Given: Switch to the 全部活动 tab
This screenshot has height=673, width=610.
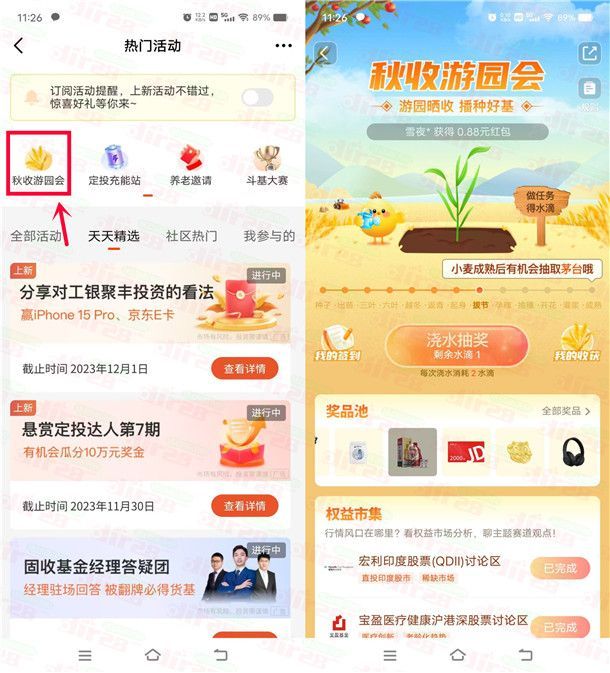Looking at the screenshot, I should 36,236.
